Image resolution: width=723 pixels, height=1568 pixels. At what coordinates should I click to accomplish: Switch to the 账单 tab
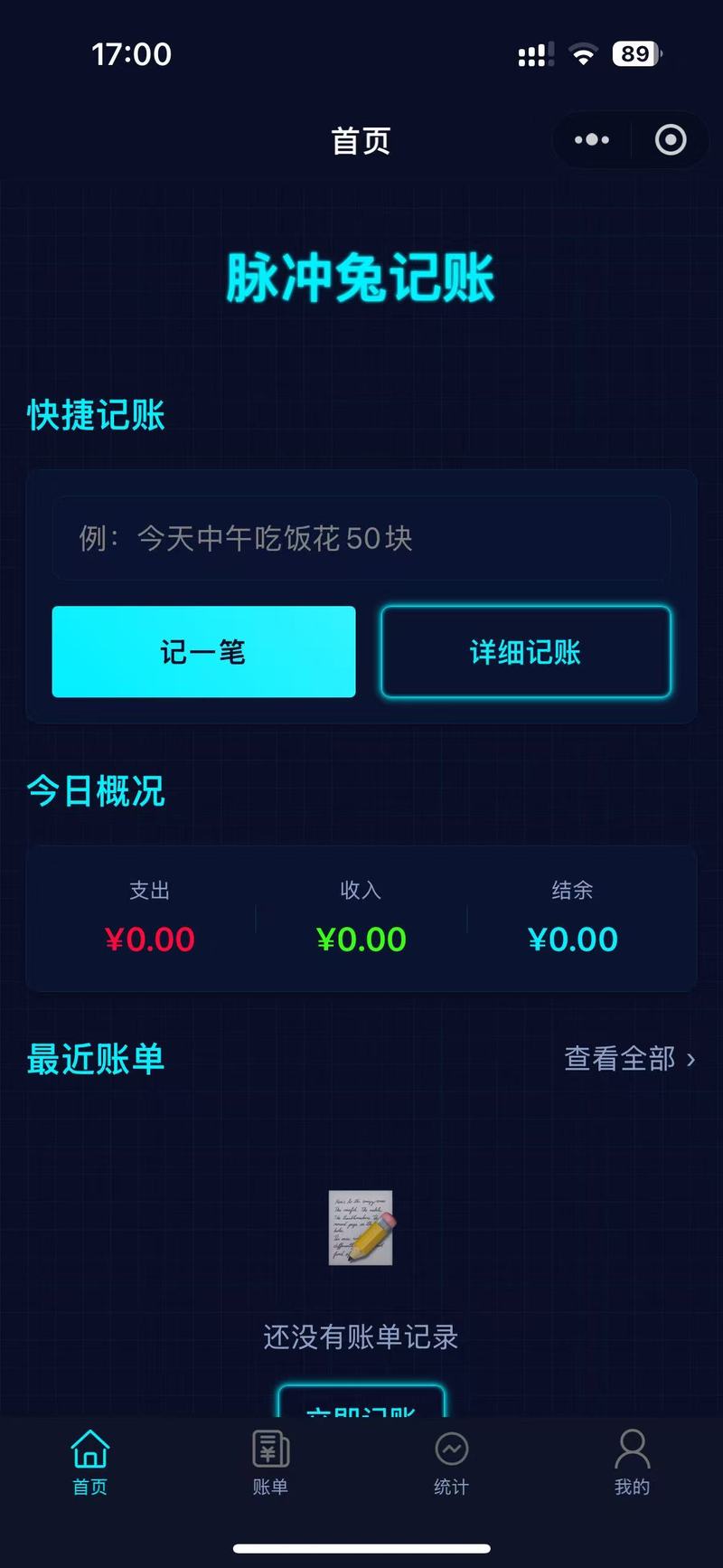click(x=270, y=1461)
